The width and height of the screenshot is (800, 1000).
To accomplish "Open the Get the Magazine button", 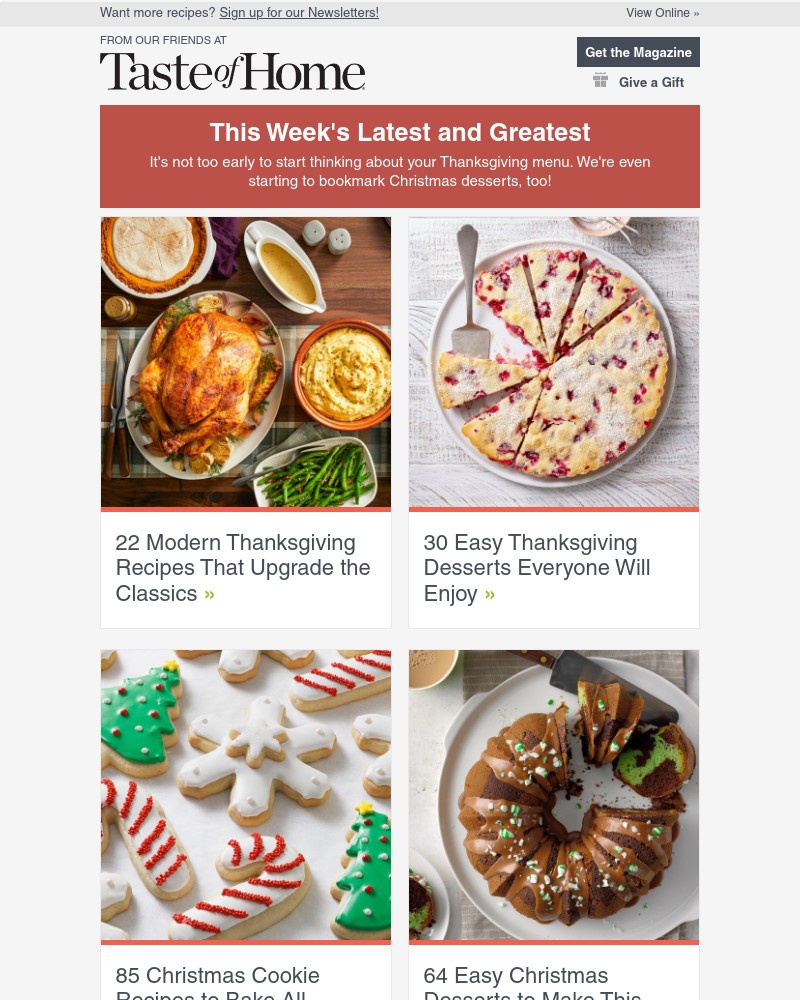I will pos(638,52).
